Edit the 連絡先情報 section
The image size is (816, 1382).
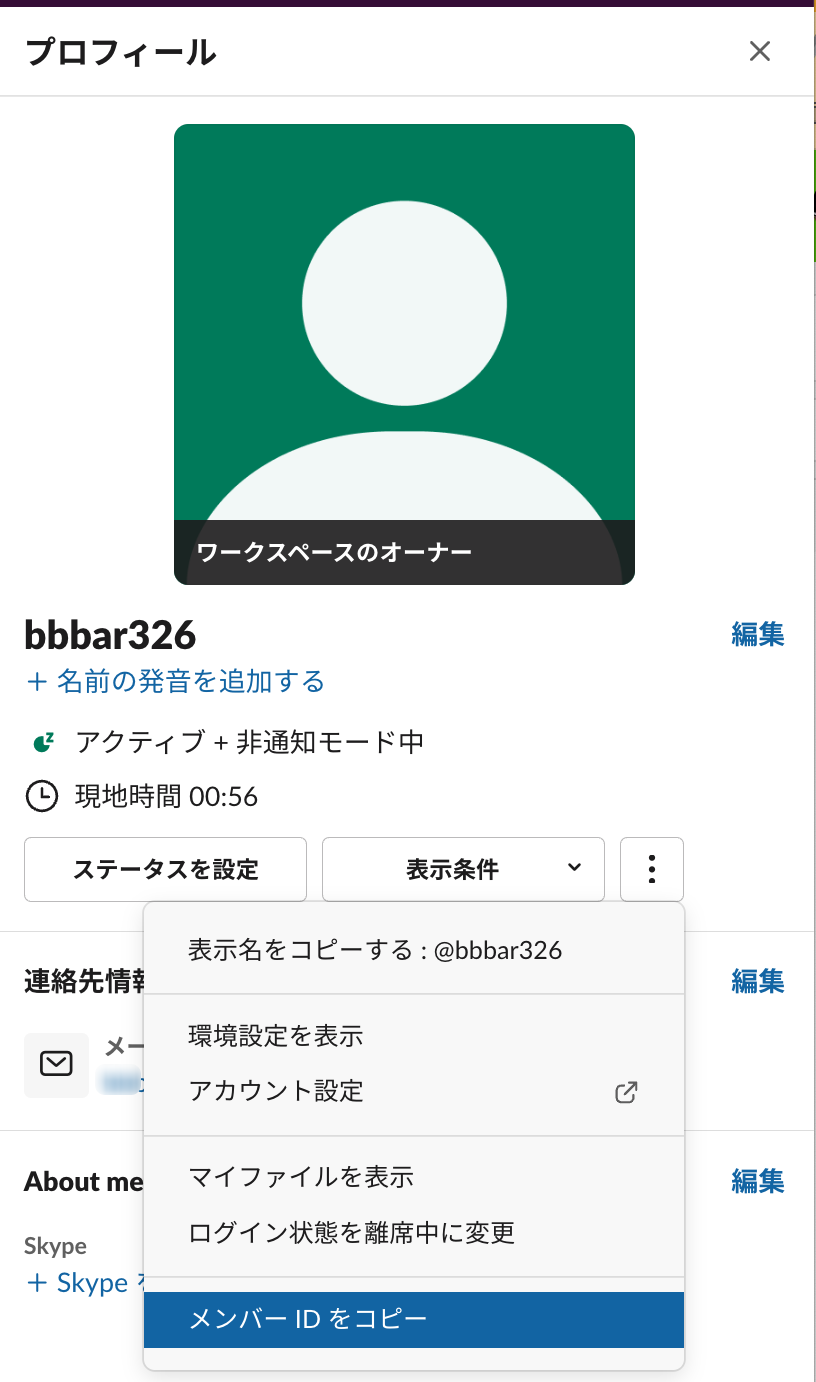(757, 981)
